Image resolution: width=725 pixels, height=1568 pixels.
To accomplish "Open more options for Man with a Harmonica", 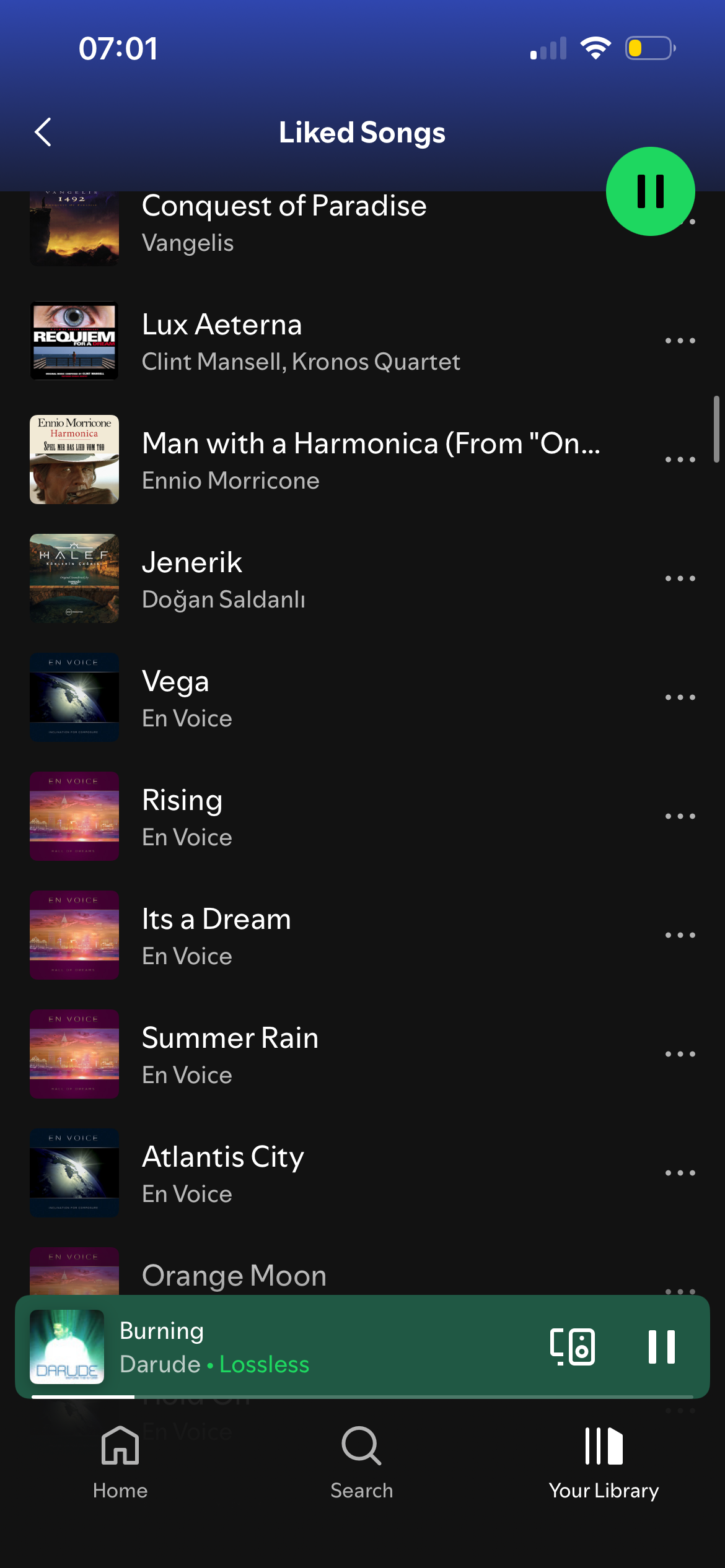I will [680, 460].
